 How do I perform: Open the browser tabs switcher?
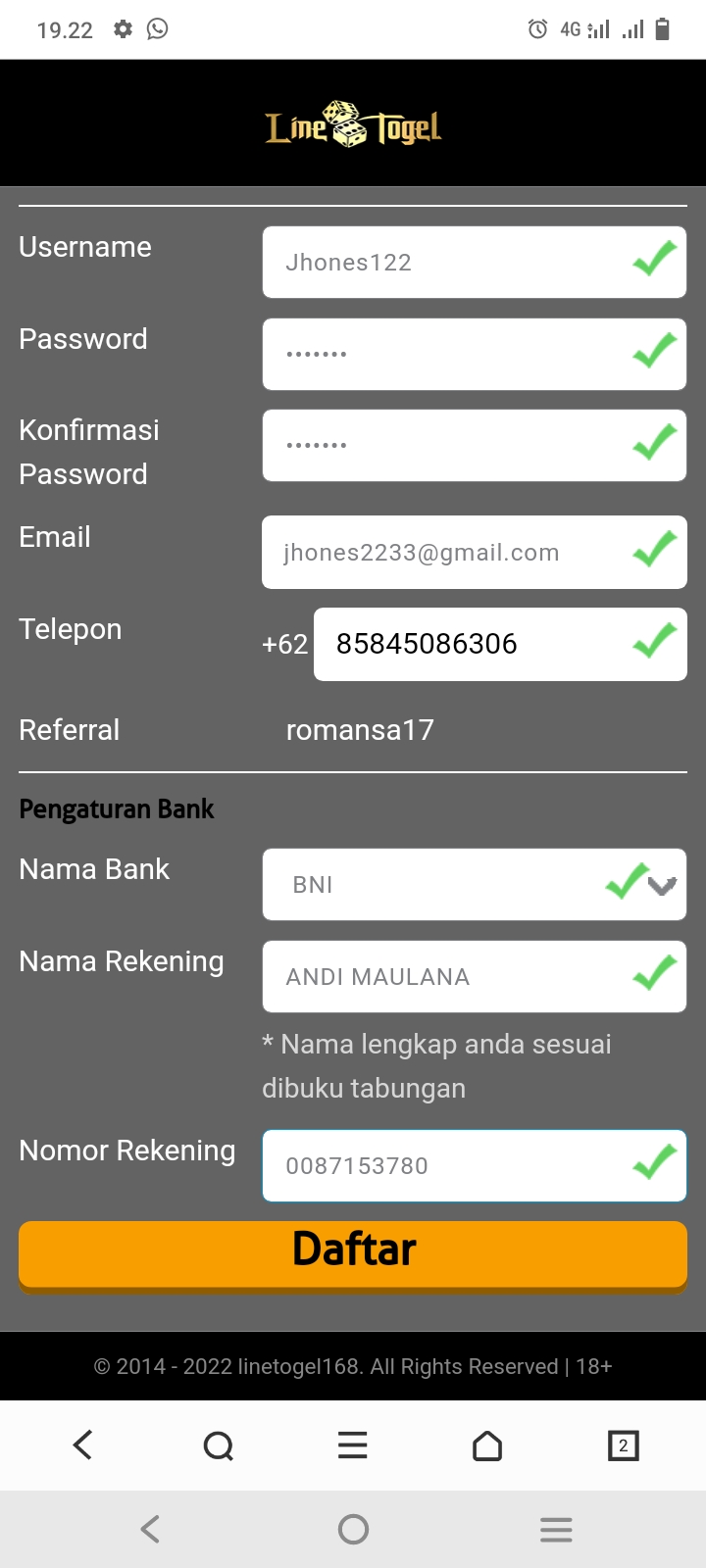coord(623,1445)
